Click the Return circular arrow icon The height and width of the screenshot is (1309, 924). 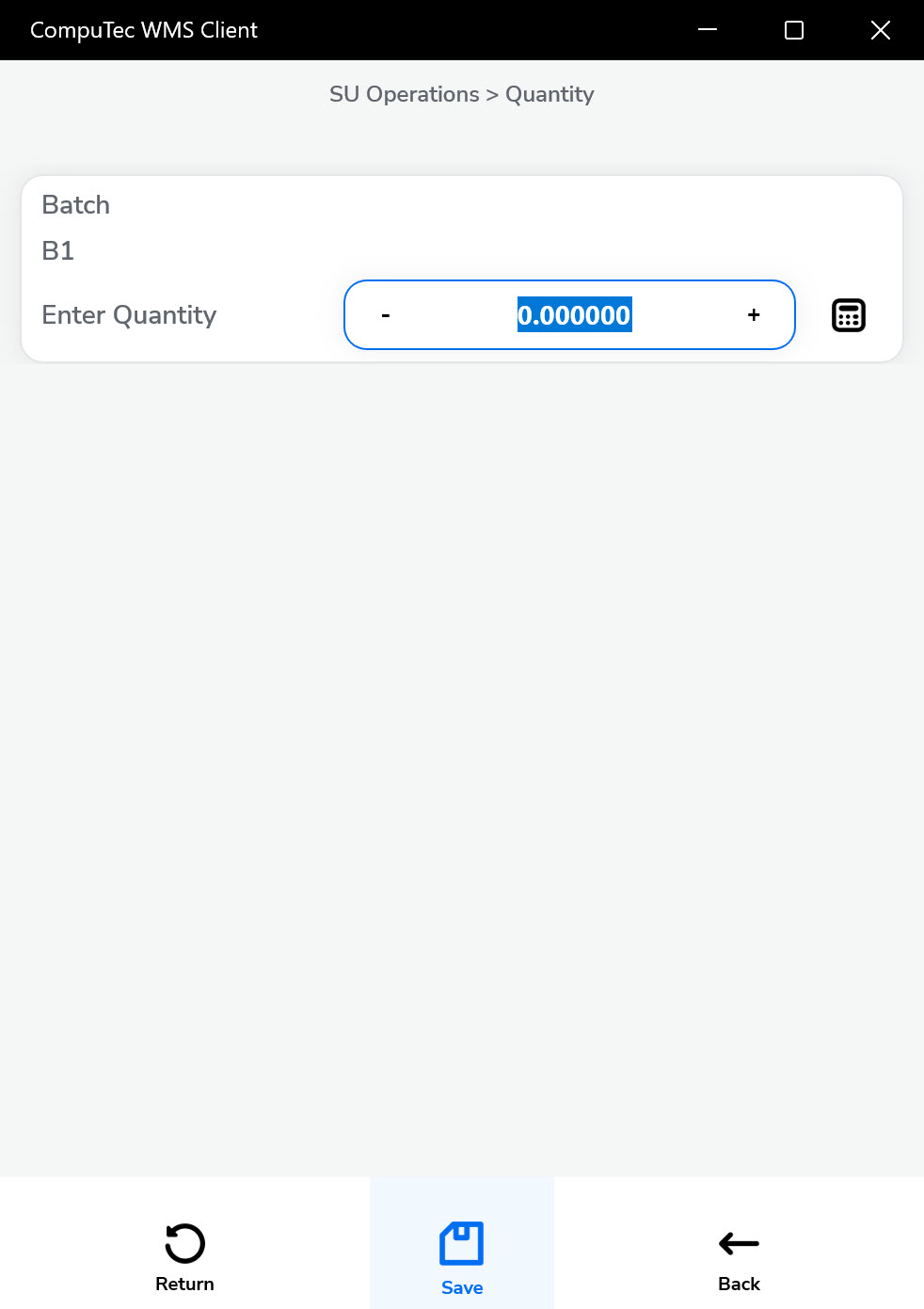184,1243
